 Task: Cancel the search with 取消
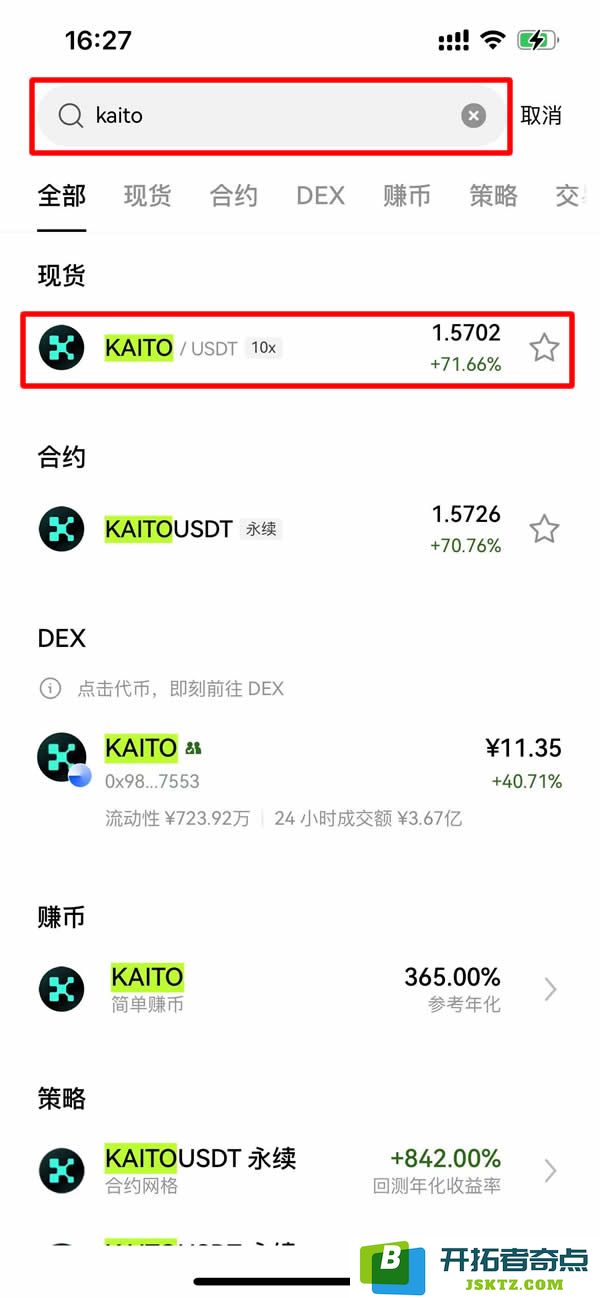point(541,116)
